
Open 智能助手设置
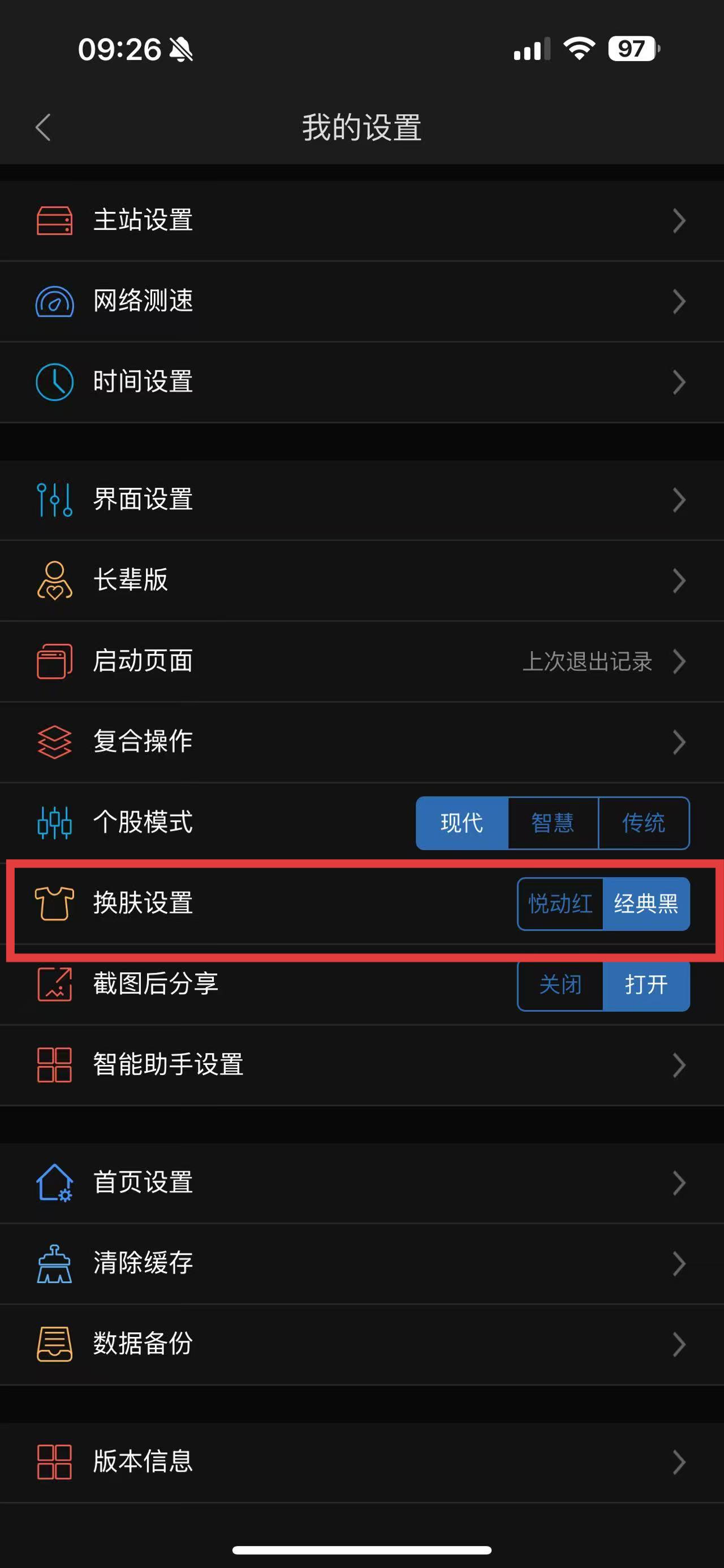361,1064
